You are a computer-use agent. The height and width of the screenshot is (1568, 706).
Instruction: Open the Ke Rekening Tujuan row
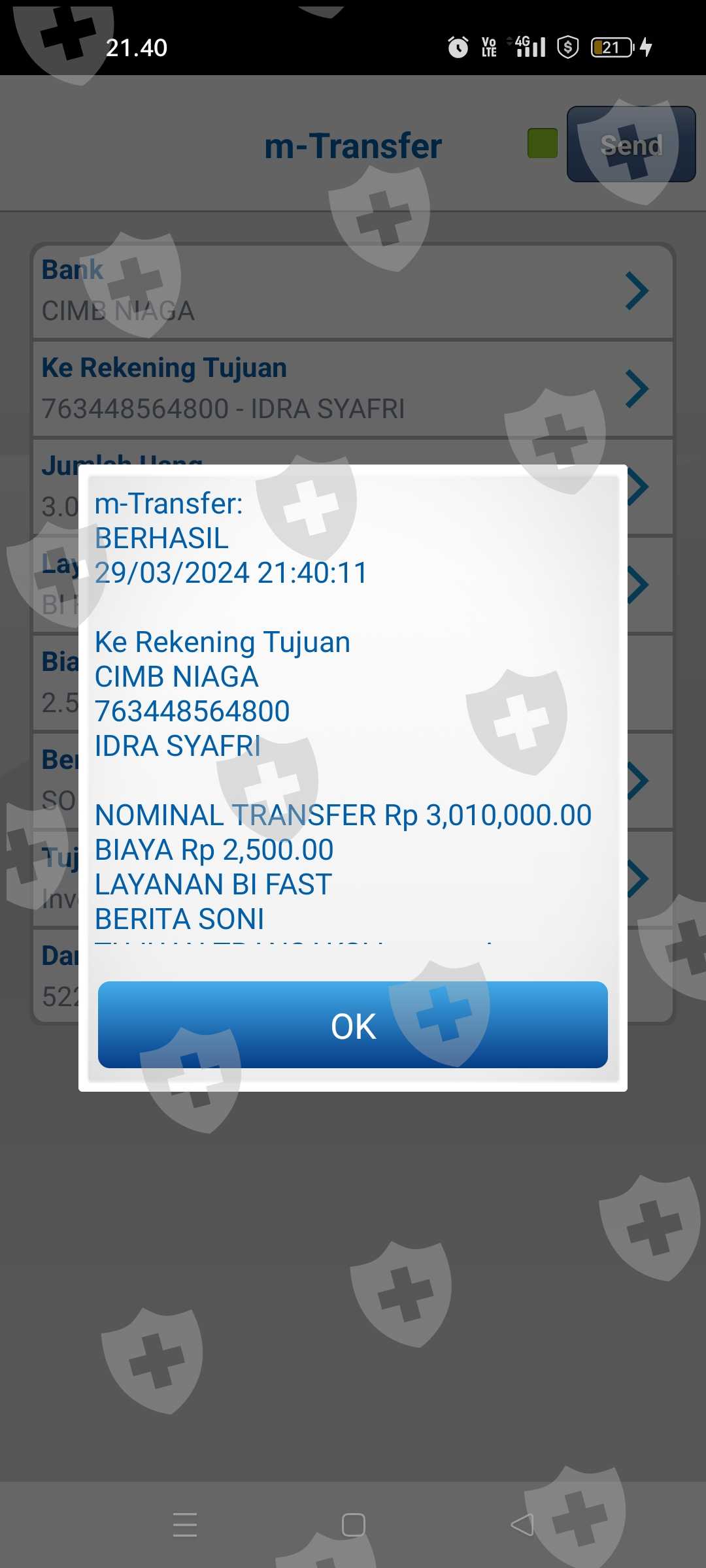(x=353, y=389)
